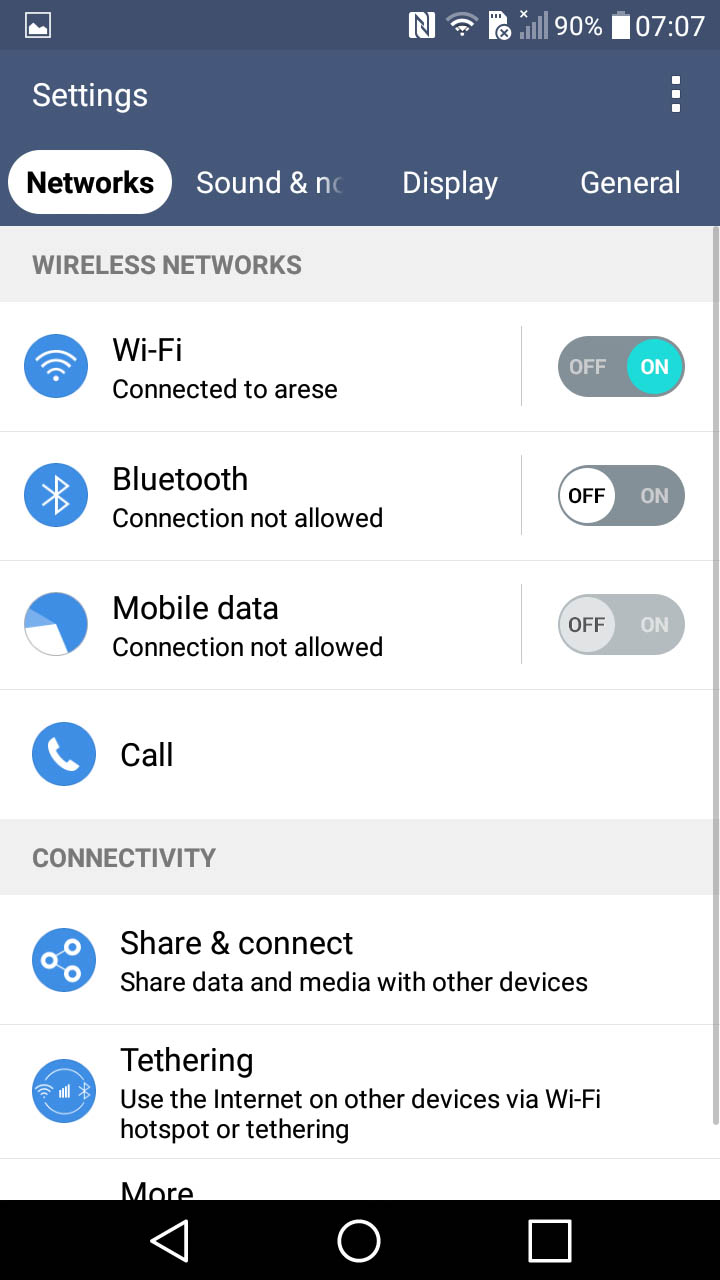Open recent apps from navigation bar
The width and height of the screenshot is (720, 1280).
click(x=549, y=1240)
